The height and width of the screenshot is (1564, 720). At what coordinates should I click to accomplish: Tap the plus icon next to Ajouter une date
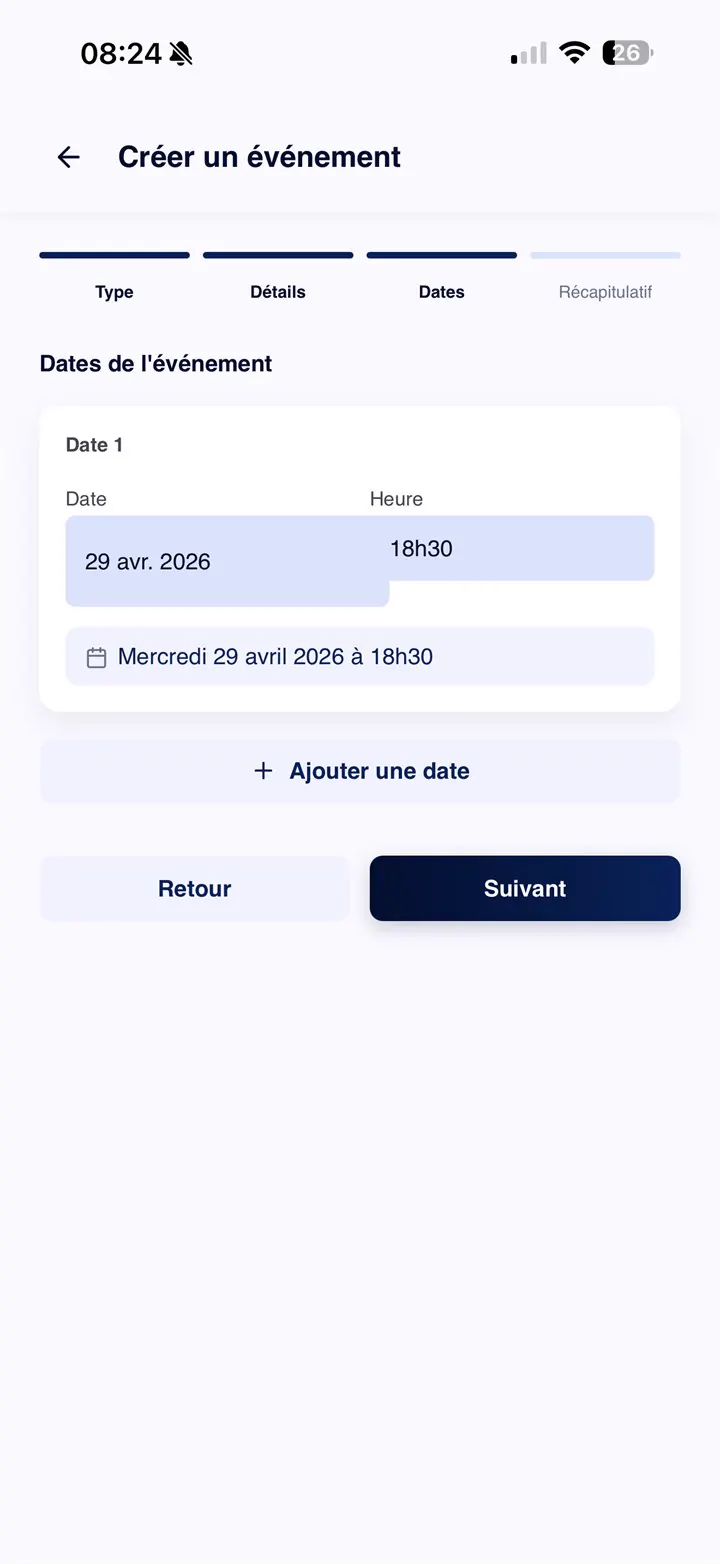263,770
